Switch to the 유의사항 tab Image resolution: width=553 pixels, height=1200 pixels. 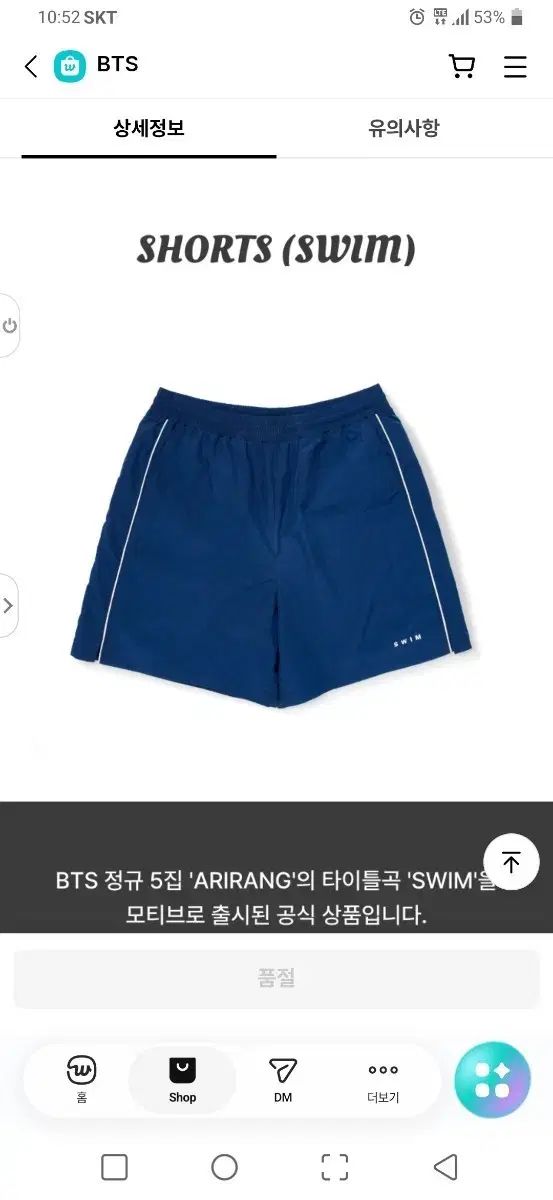[404, 128]
